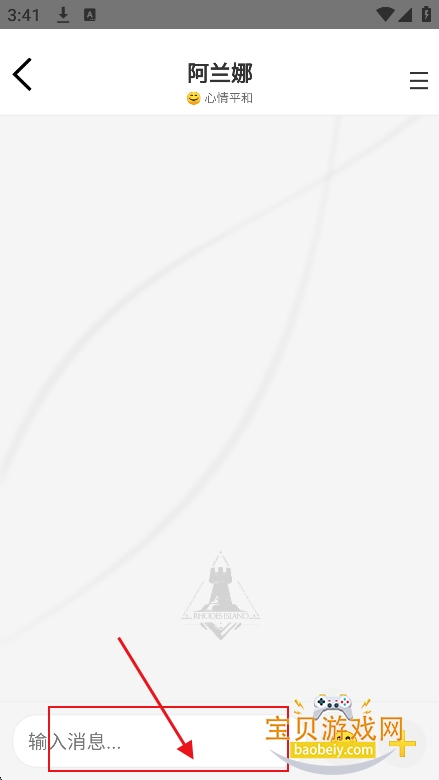Open the hamburger menu
439x780 pixels.
point(419,80)
